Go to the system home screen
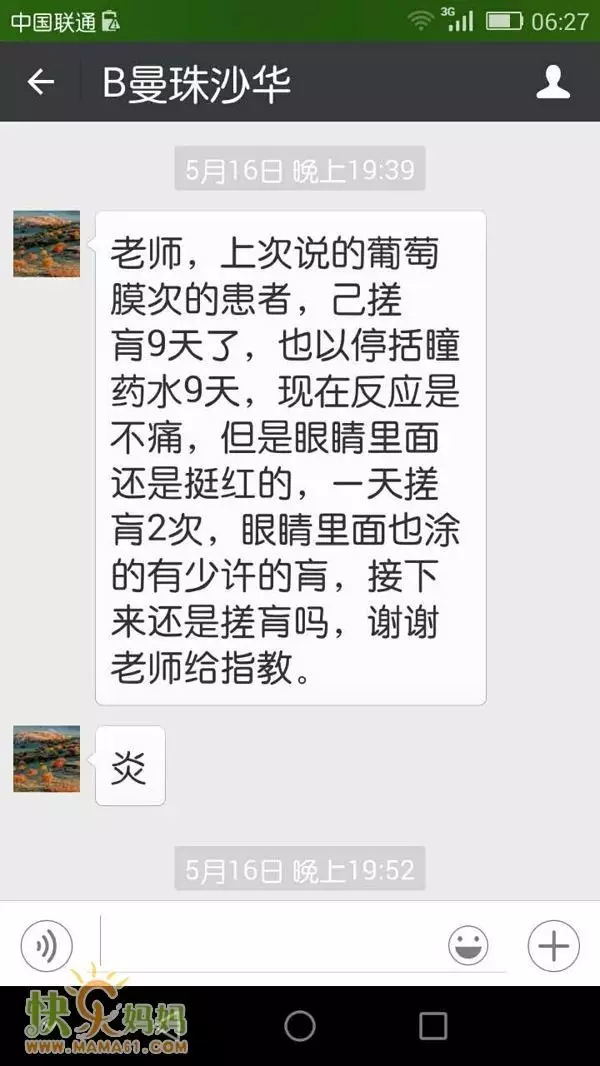This screenshot has width=600, height=1066. point(300,1025)
